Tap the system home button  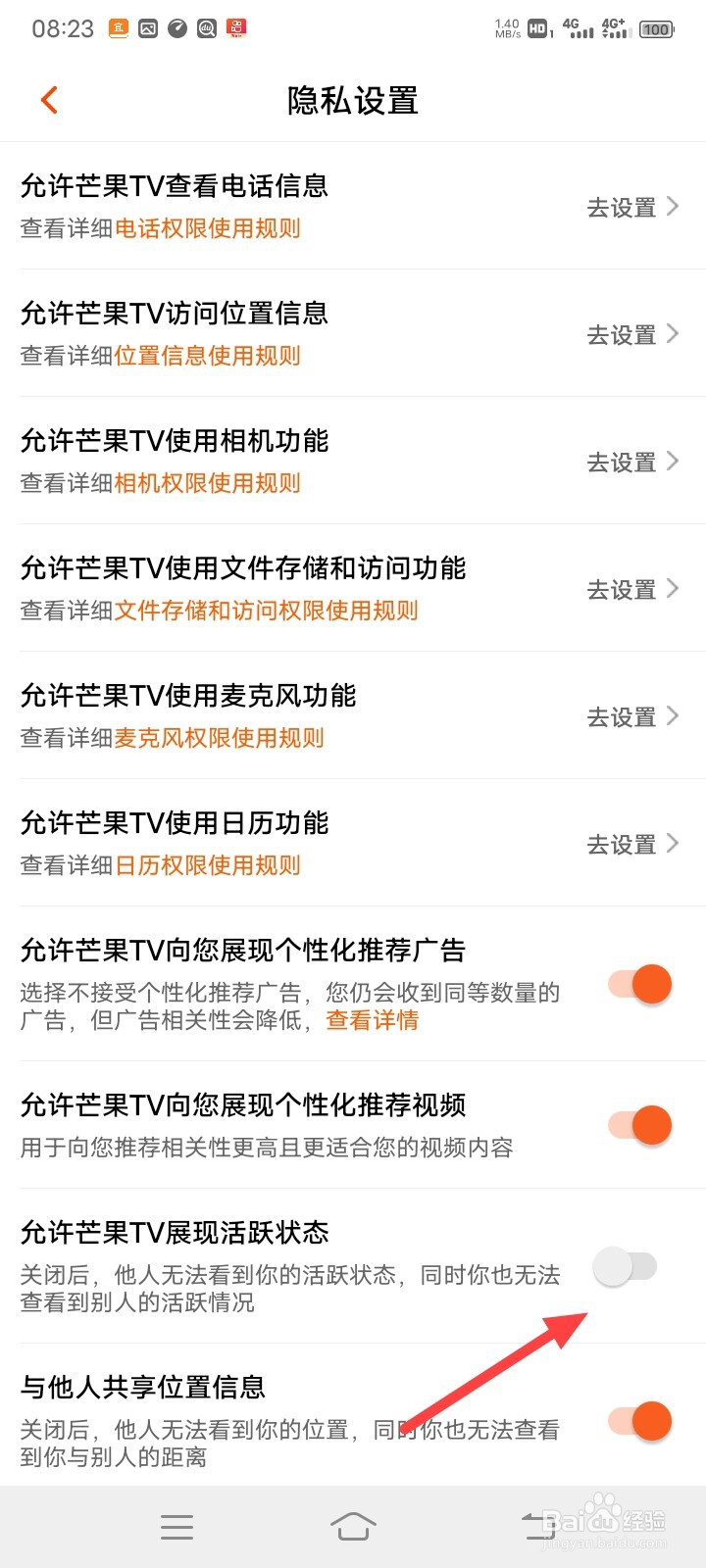coord(353,1526)
